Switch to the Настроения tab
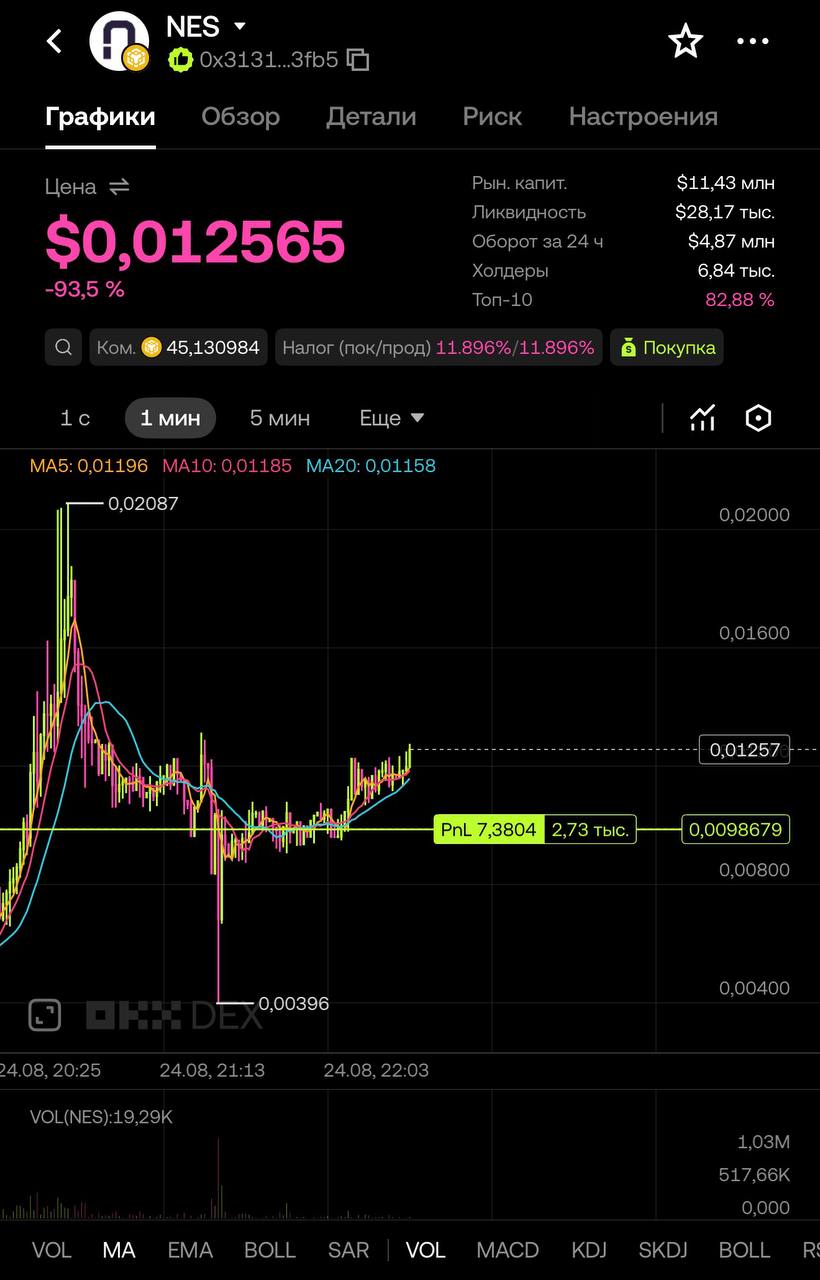 [643, 116]
